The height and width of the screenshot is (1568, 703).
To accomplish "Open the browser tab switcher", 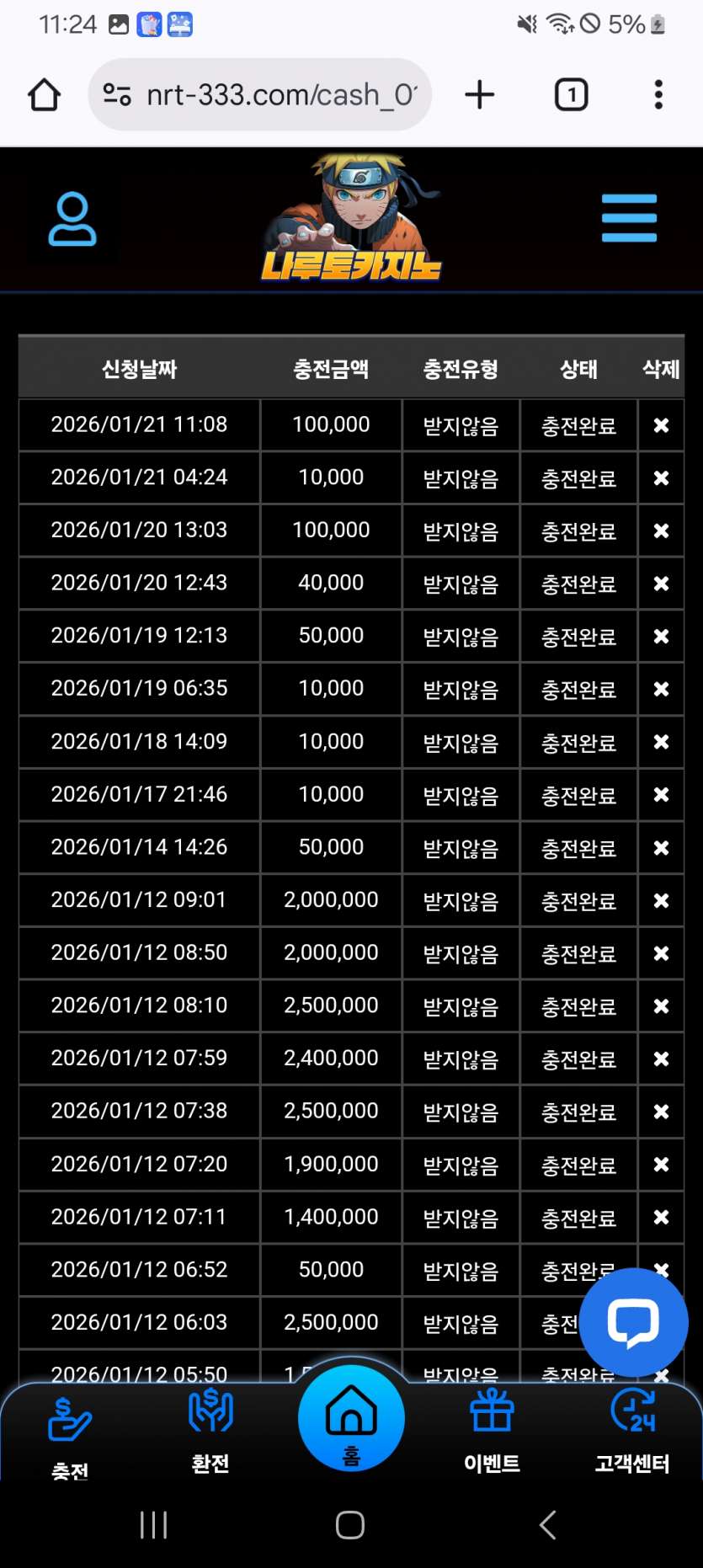I will point(571,94).
